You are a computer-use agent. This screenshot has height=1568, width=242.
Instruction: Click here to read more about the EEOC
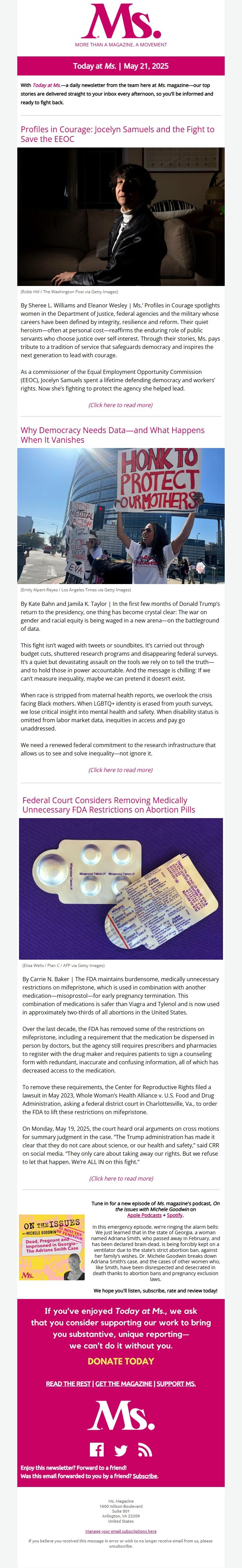pyautogui.click(x=120, y=405)
